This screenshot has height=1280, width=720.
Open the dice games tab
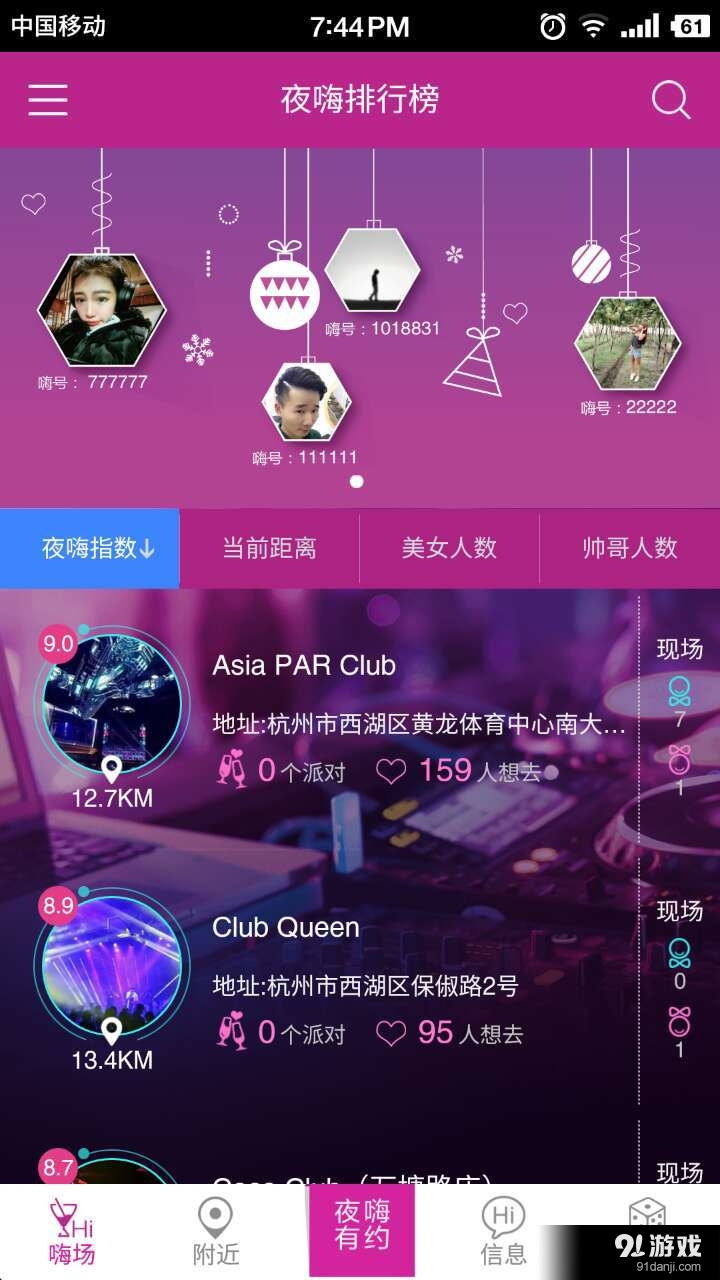(x=647, y=1215)
